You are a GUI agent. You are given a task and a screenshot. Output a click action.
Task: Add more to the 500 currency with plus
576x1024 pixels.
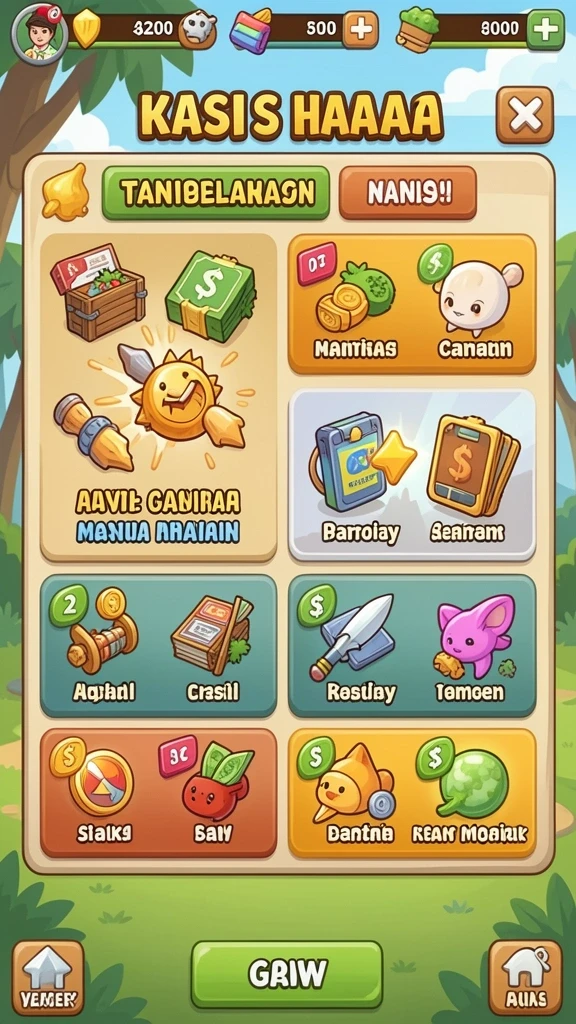(360, 29)
